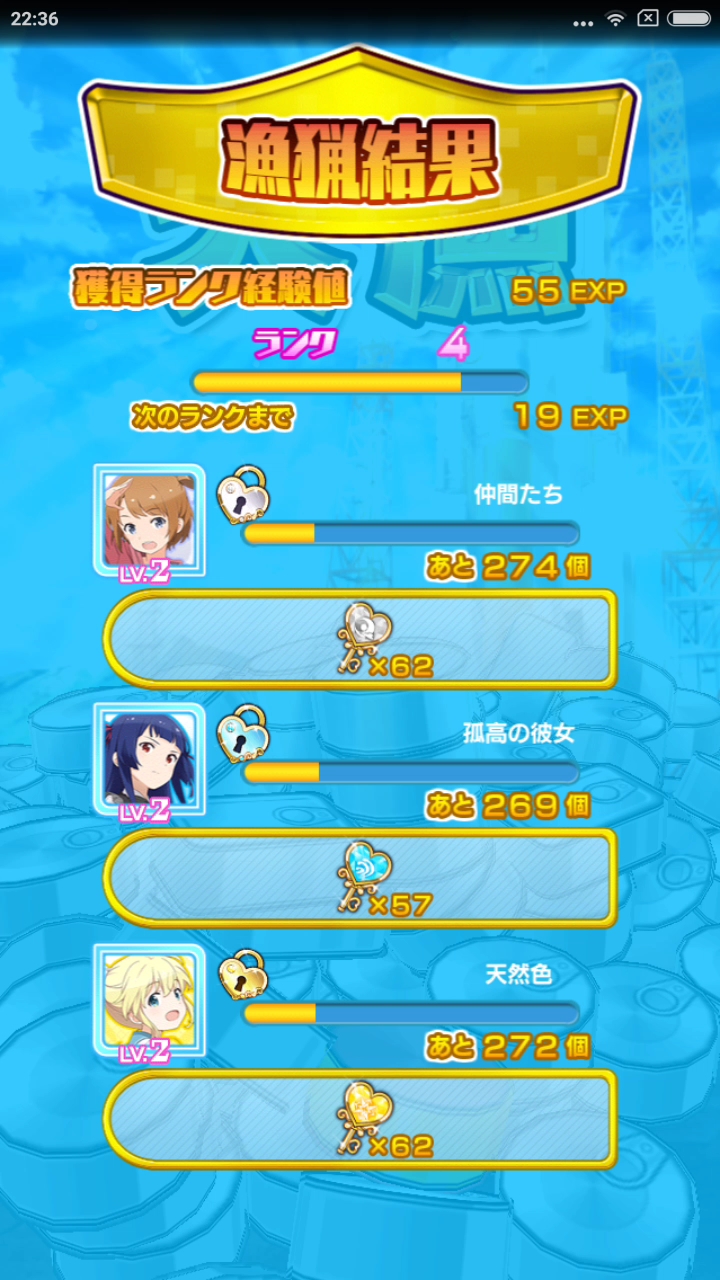Open the 天然色 character portrait
The image size is (720, 1280).
coord(149,997)
